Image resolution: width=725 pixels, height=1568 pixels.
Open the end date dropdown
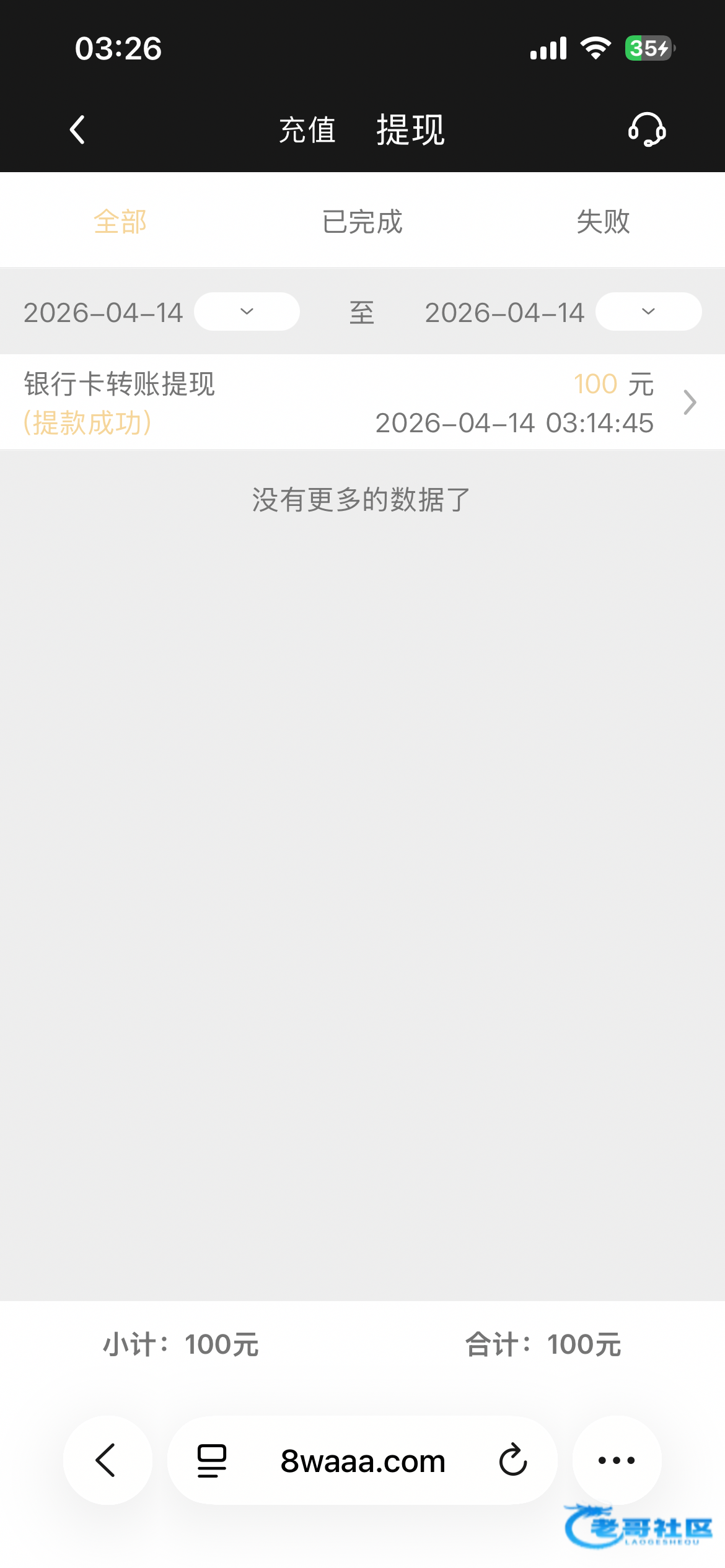[x=648, y=311]
